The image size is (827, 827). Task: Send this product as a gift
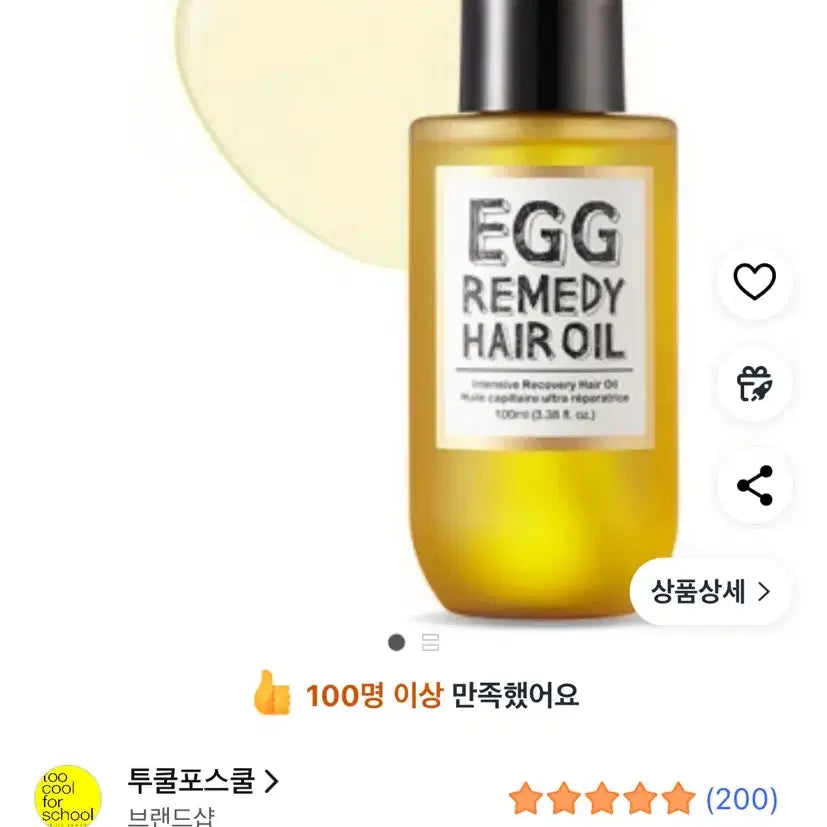(x=754, y=384)
